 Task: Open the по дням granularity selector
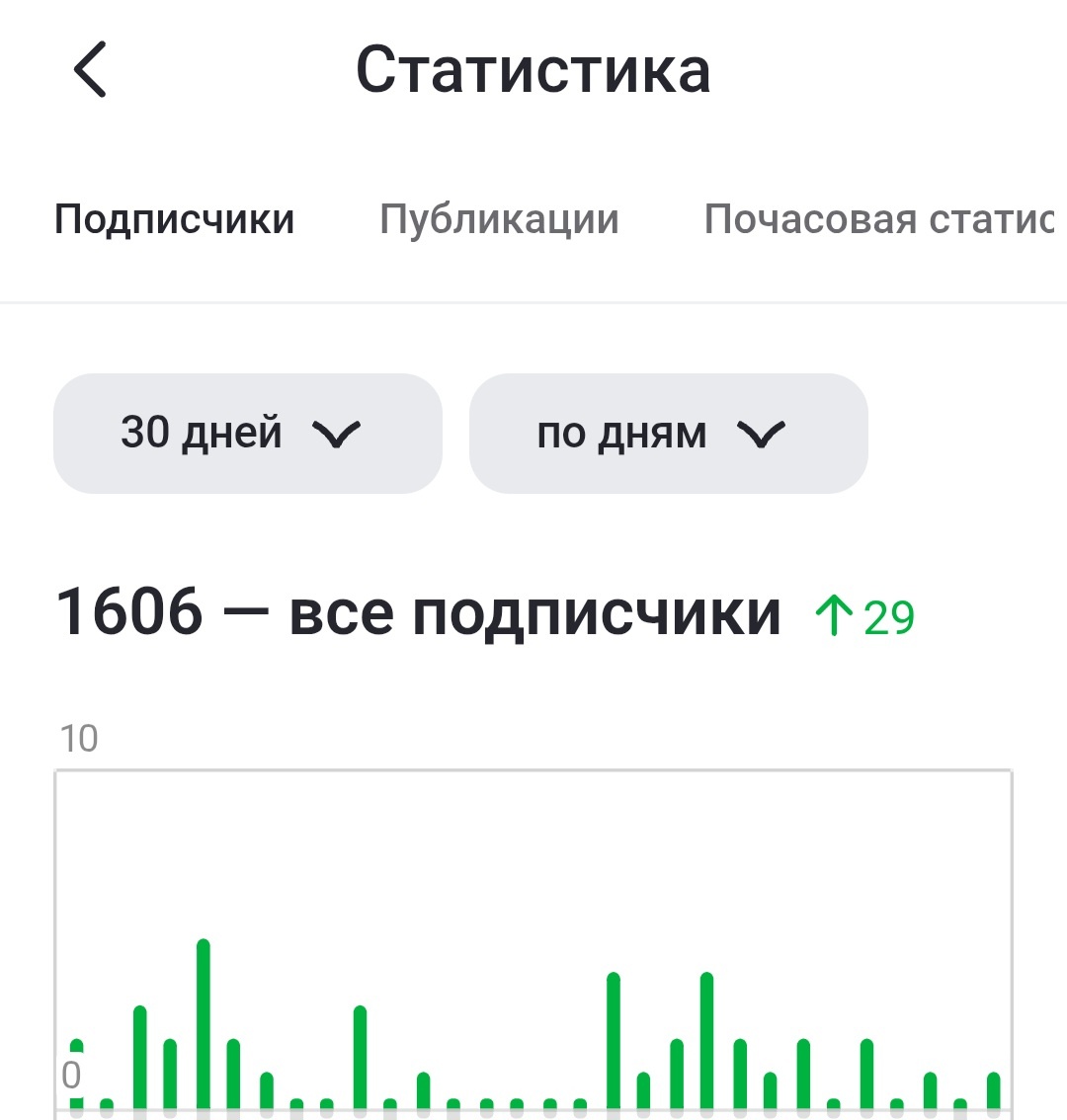click(x=669, y=434)
